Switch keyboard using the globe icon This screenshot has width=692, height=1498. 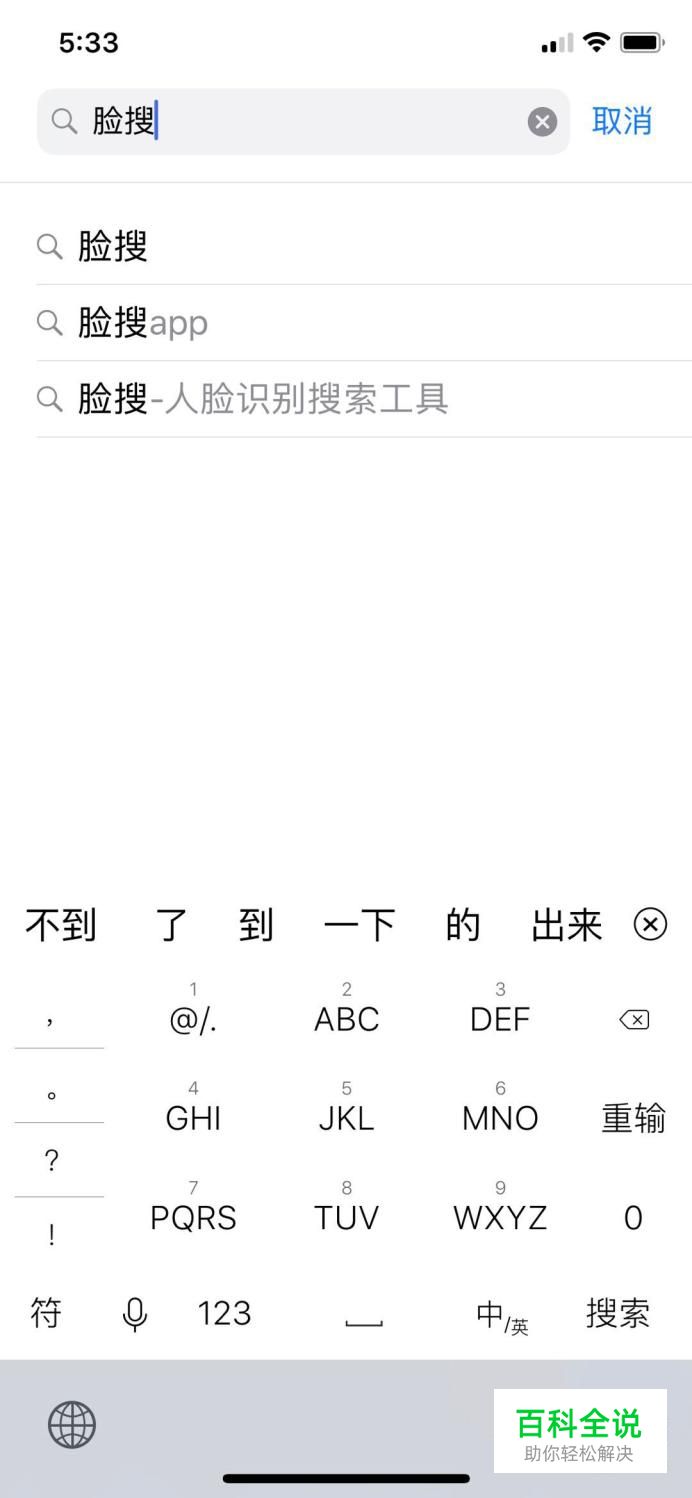tap(72, 1424)
